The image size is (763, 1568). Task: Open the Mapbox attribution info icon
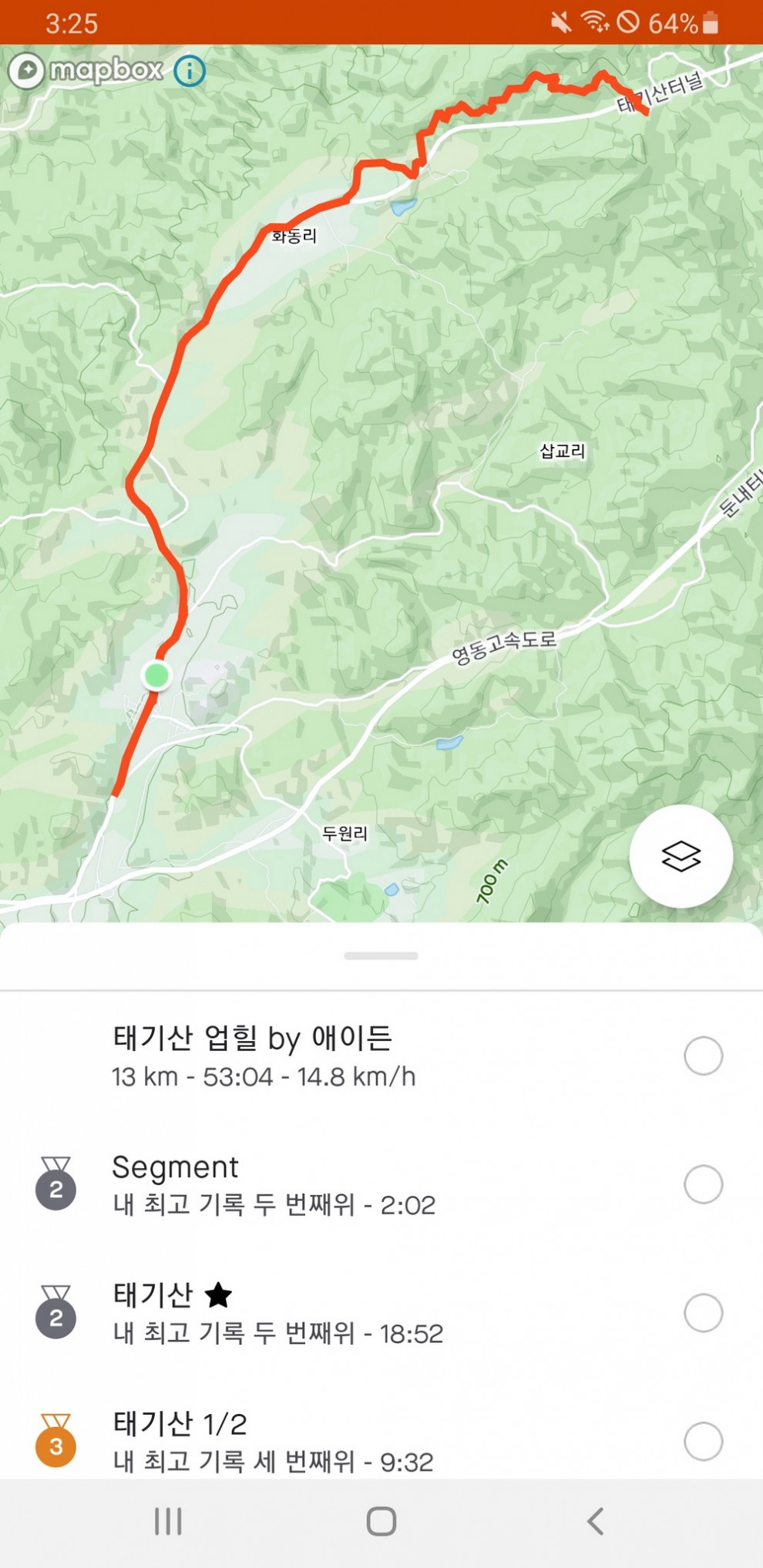click(190, 72)
